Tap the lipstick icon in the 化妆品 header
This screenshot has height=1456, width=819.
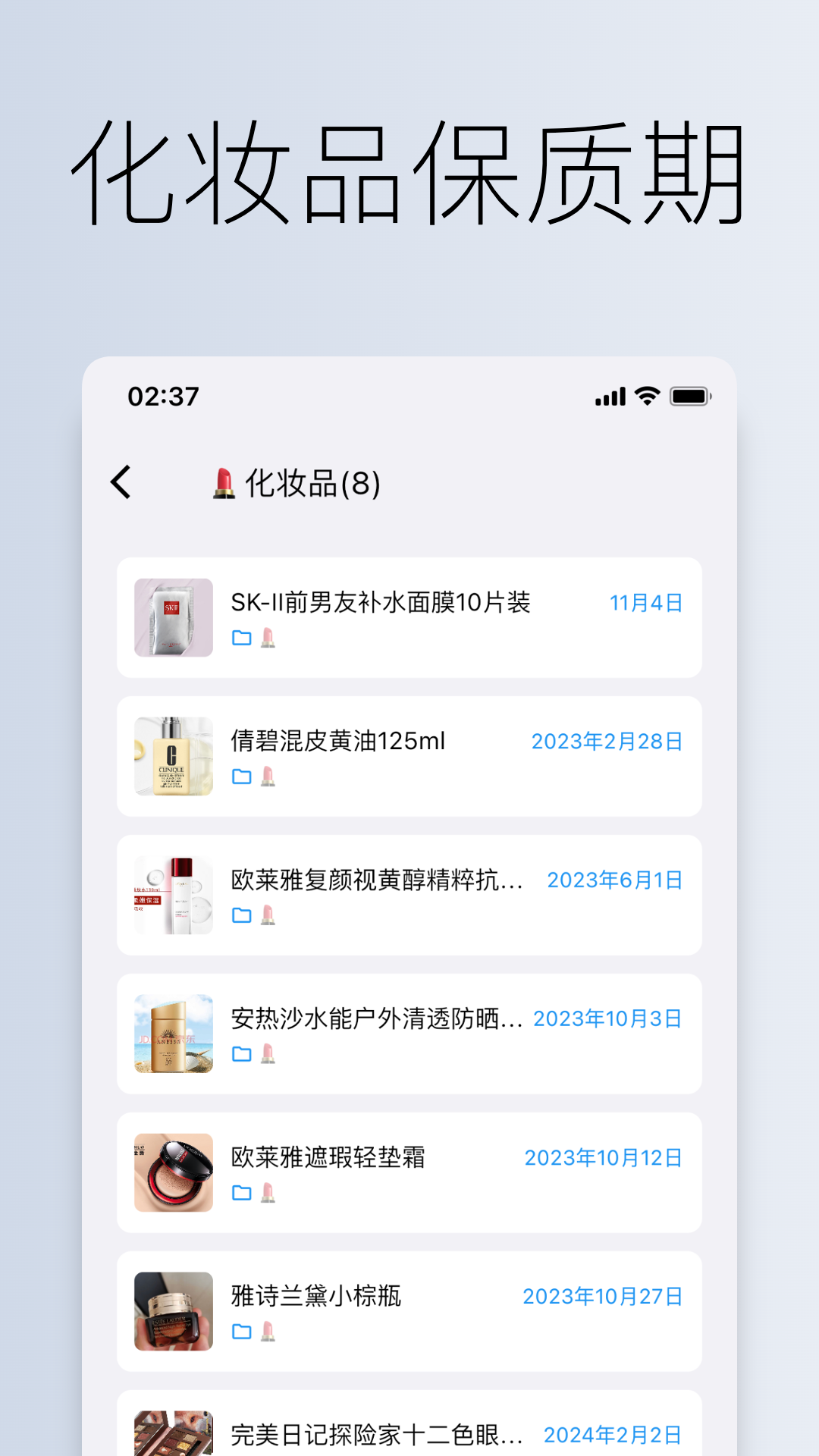click(222, 482)
